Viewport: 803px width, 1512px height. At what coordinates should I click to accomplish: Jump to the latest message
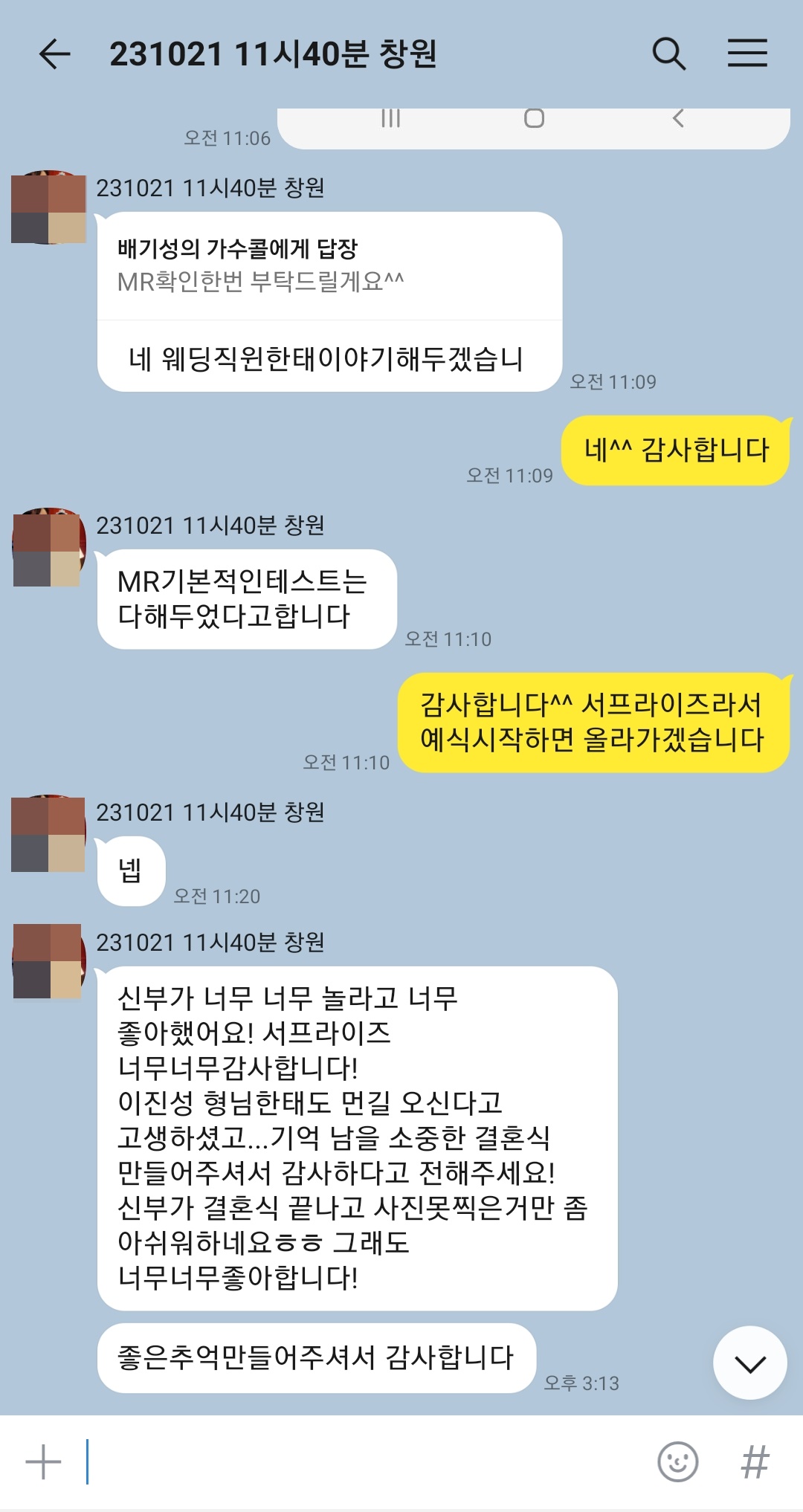(x=749, y=1363)
